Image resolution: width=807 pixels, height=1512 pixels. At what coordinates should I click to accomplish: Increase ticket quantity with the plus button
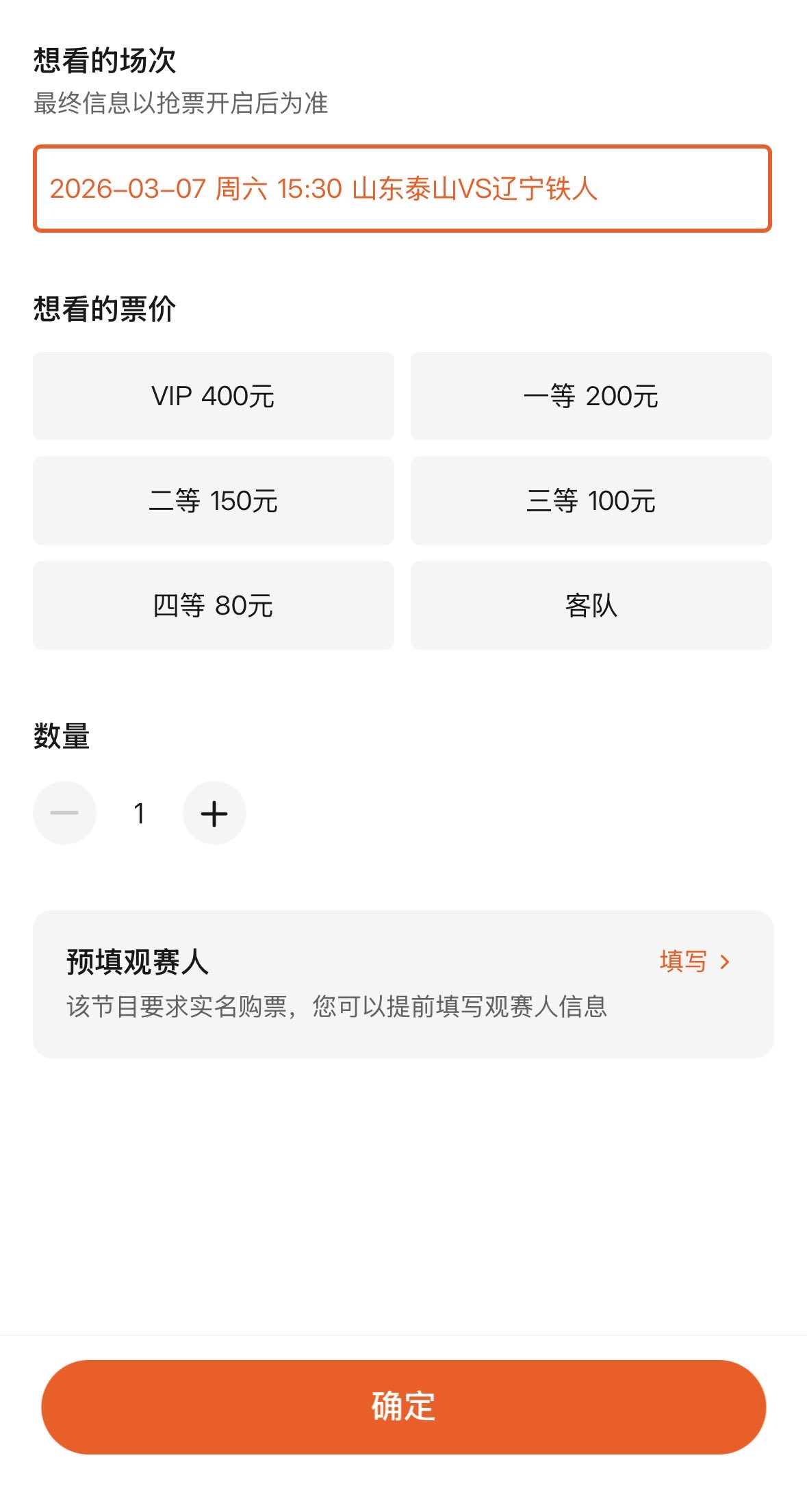coord(214,813)
